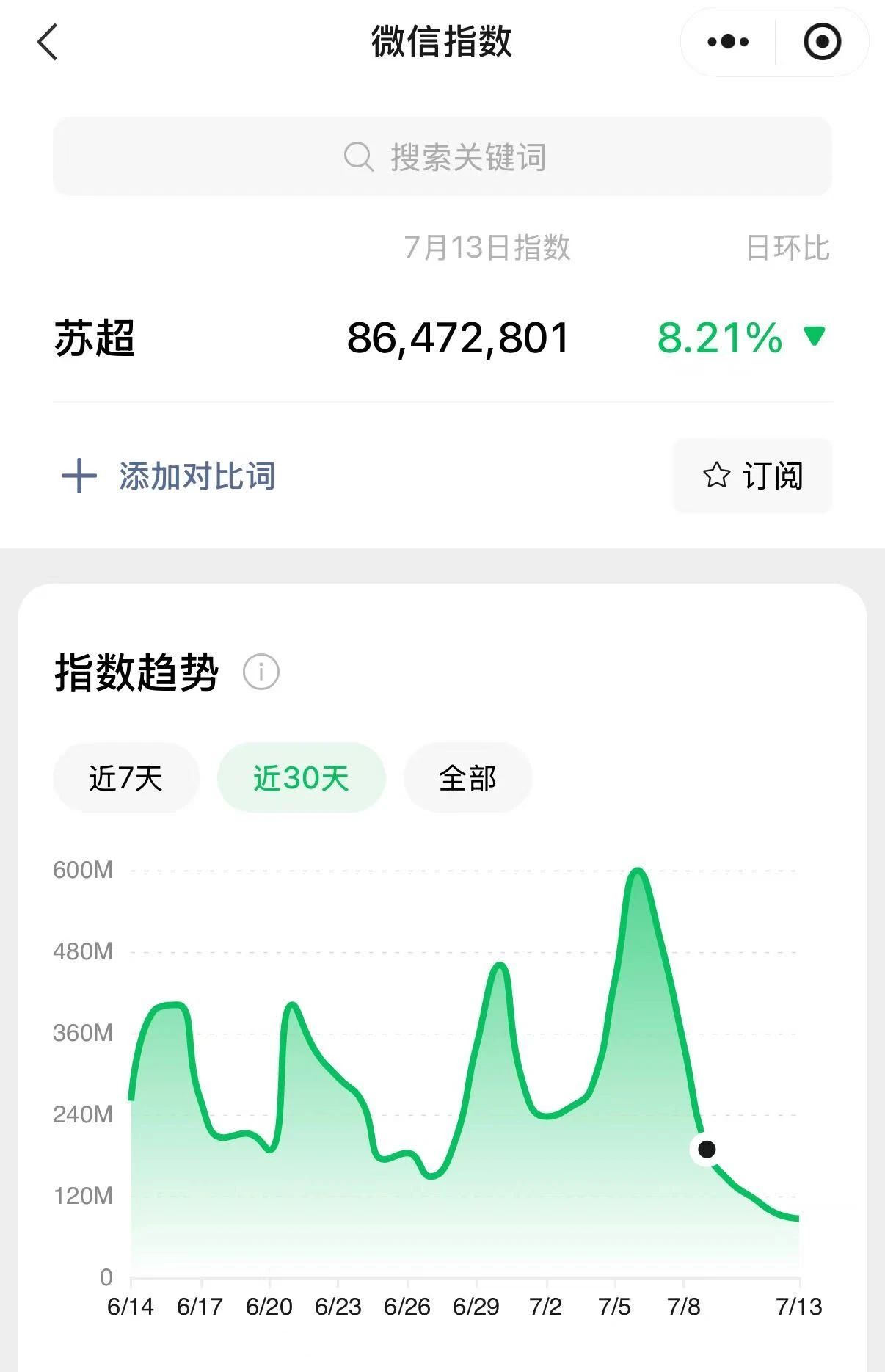
Task: Subscribe with the 订阅 star button
Action: (753, 476)
